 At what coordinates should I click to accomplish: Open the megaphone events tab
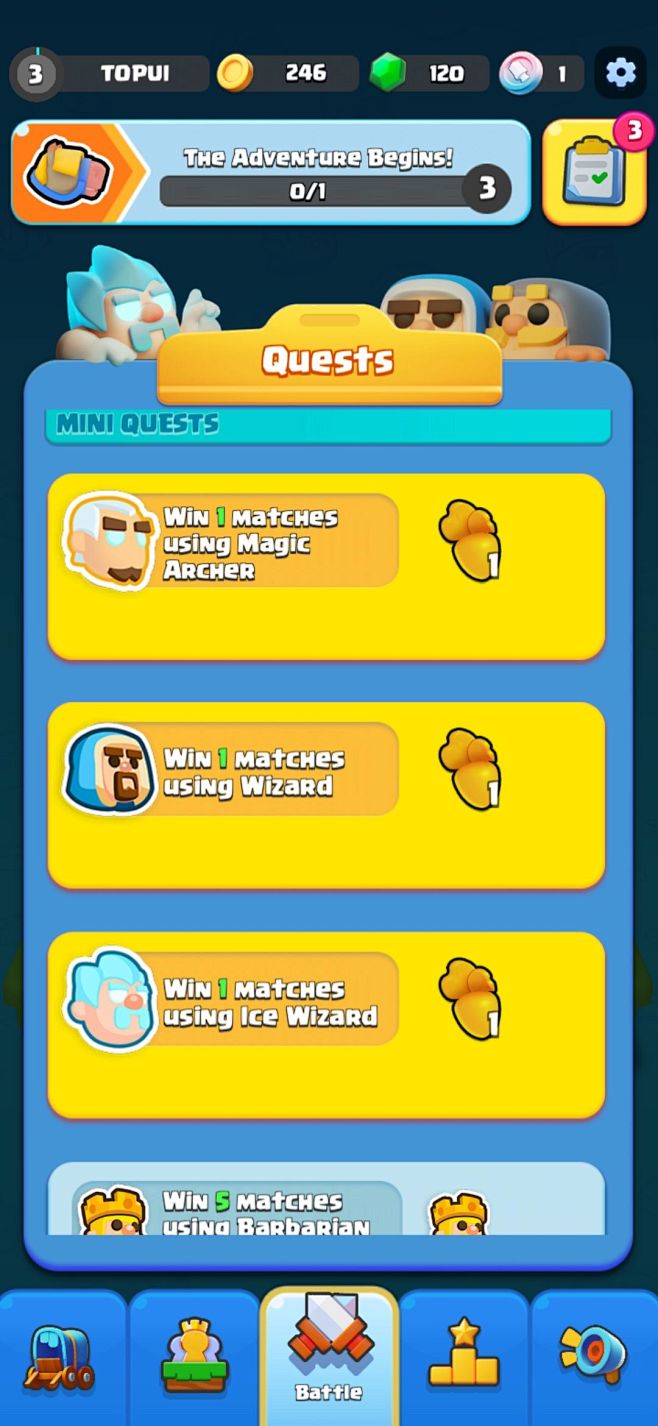594,1358
